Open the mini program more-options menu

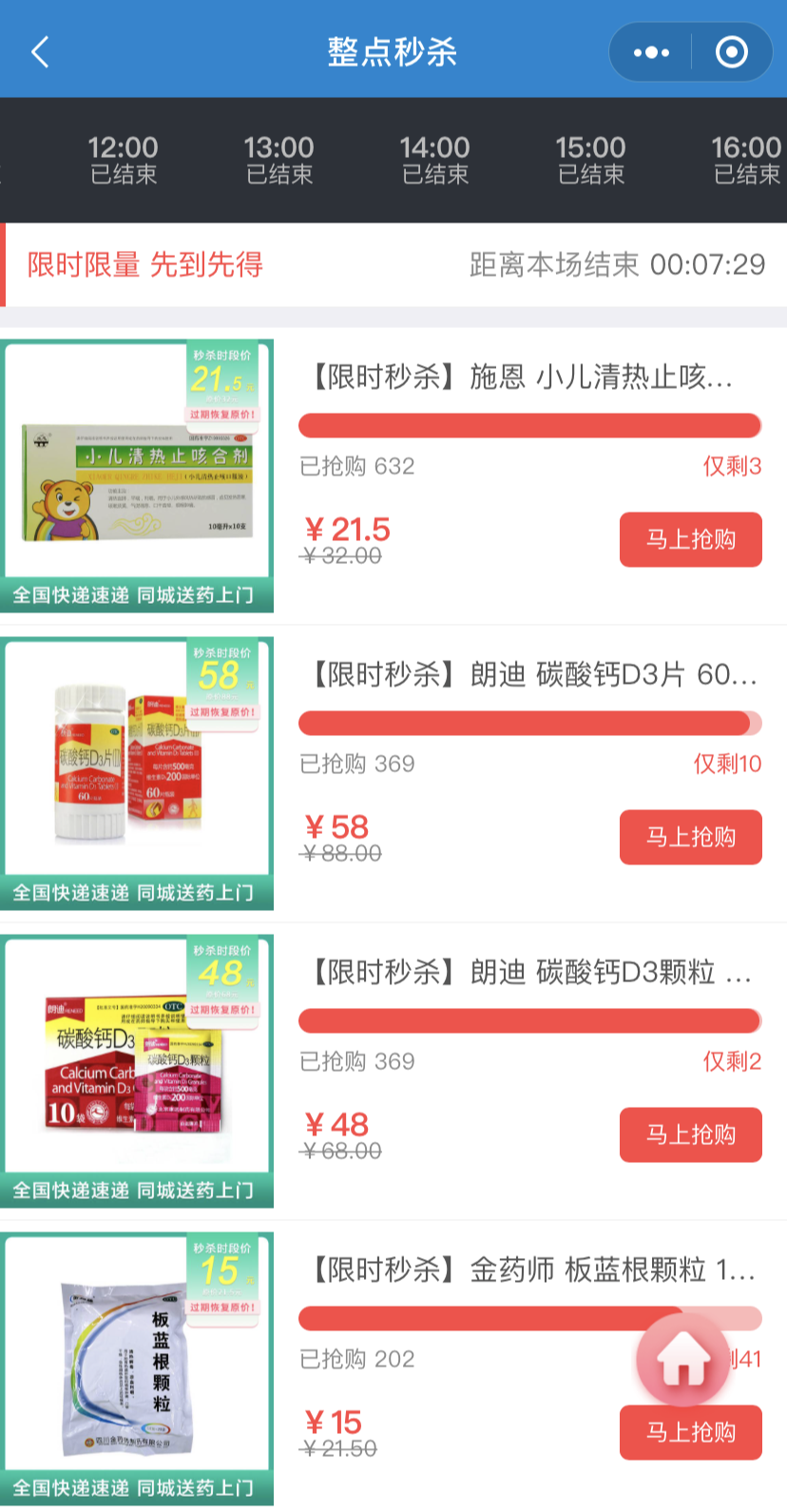[x=651, y=52]
